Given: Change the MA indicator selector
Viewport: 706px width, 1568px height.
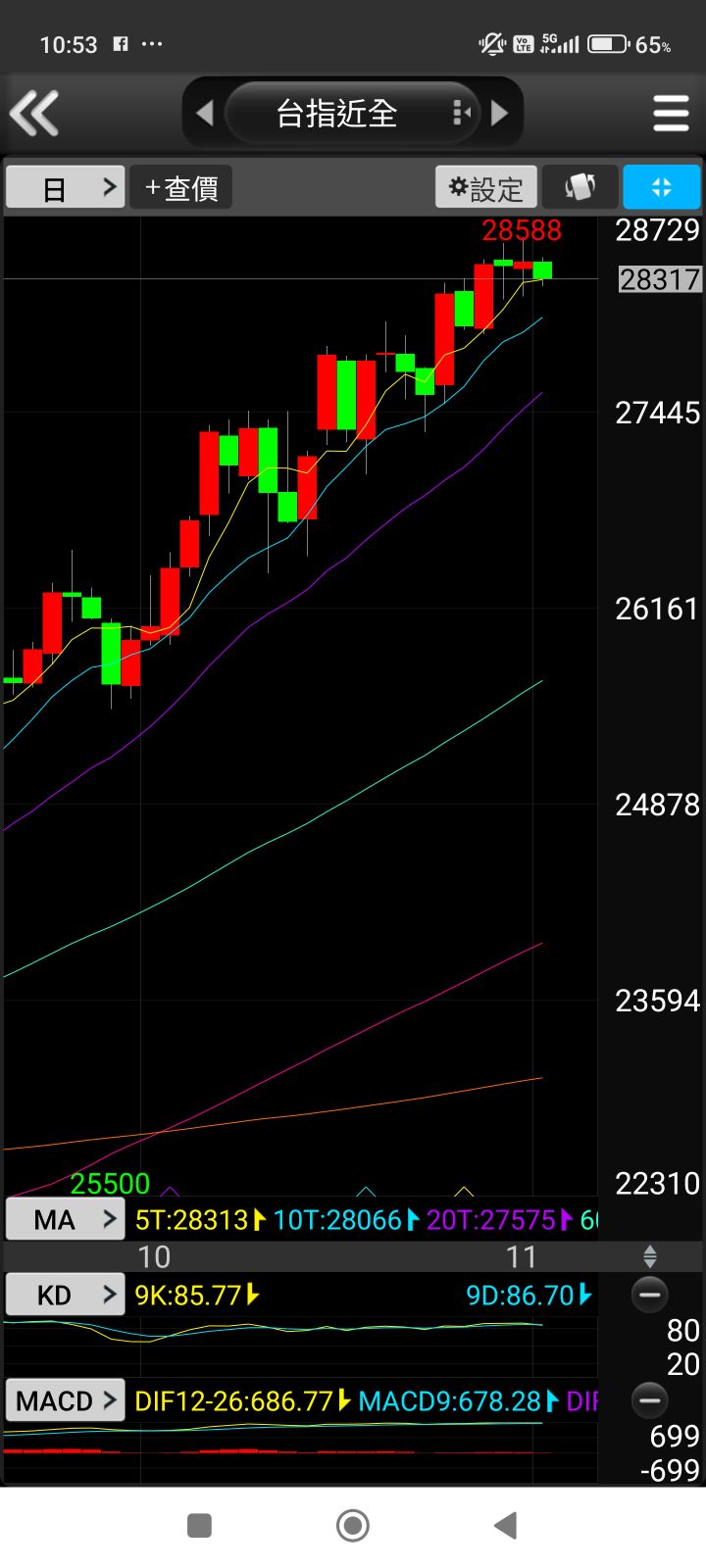Looking at the screenshot, I should (x=66, y=1219).
